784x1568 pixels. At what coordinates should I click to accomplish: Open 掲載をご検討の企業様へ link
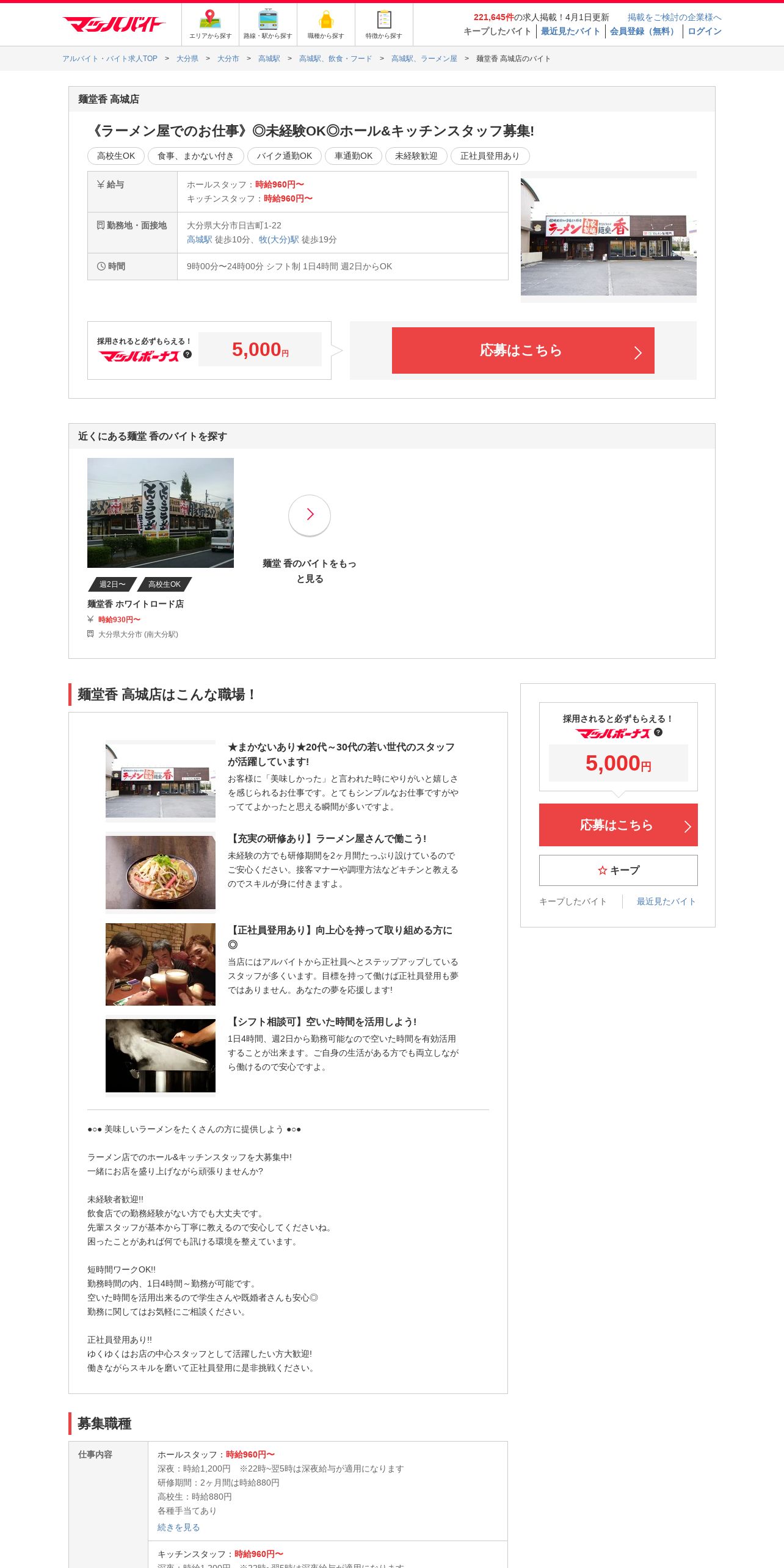coord(674,17)
